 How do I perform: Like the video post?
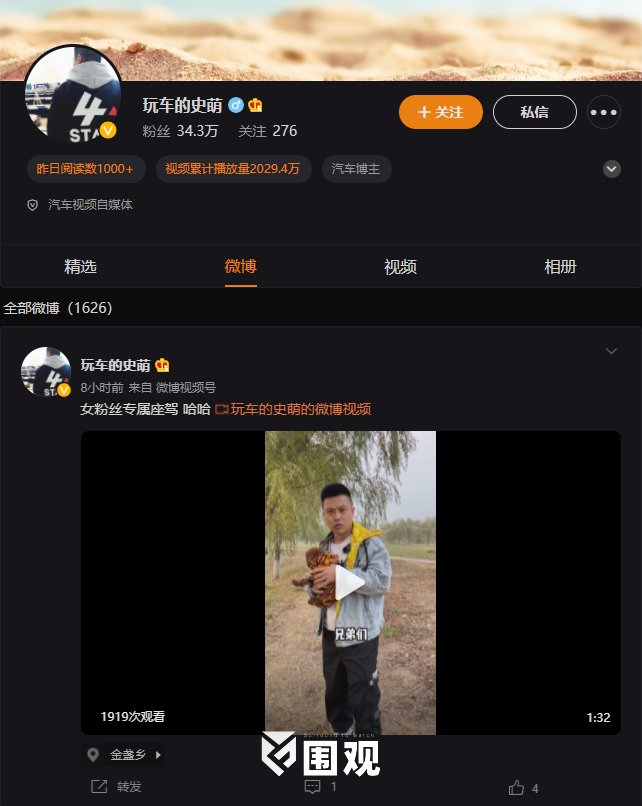(x=523, y=787)
